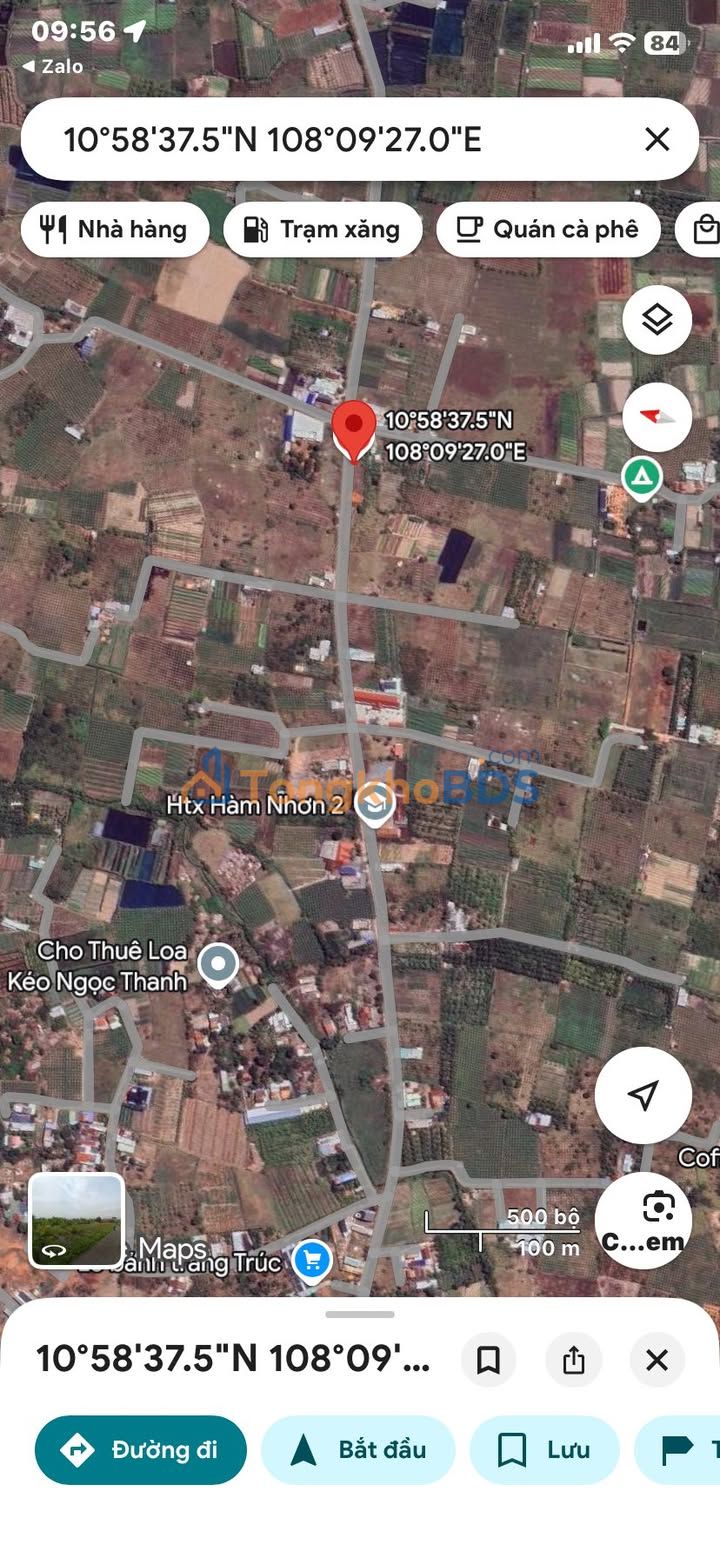Open the Street View preview thumbnail
This screenshot has height=1558, width=720.
pyautogui.click(x=76, y=1220)
